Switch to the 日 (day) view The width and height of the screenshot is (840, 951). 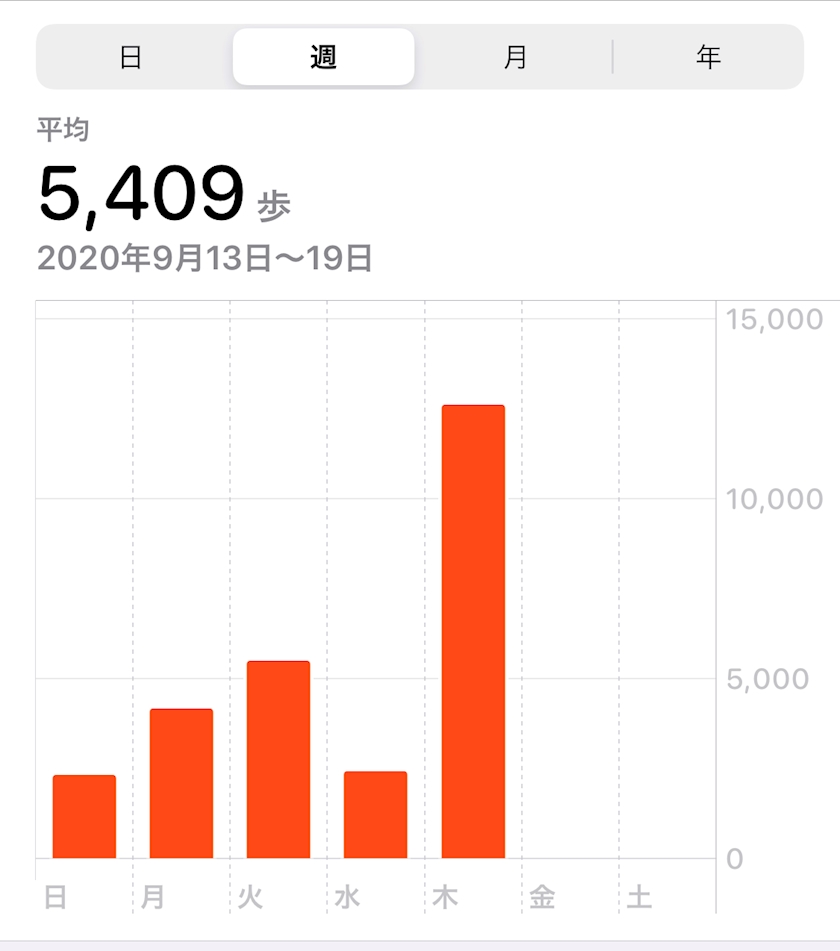point(131,57)
